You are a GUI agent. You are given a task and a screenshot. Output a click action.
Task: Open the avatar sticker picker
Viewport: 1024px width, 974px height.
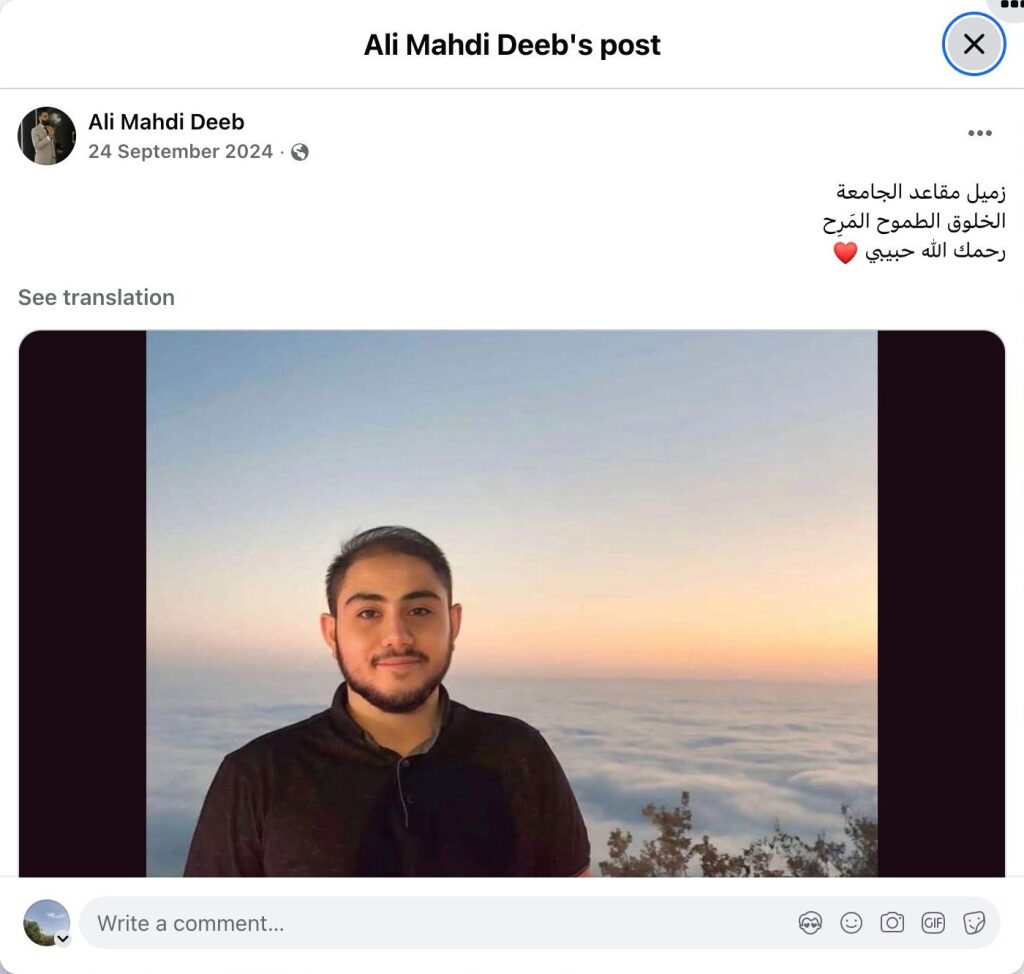pyautogui.click(x=810, y=923)
